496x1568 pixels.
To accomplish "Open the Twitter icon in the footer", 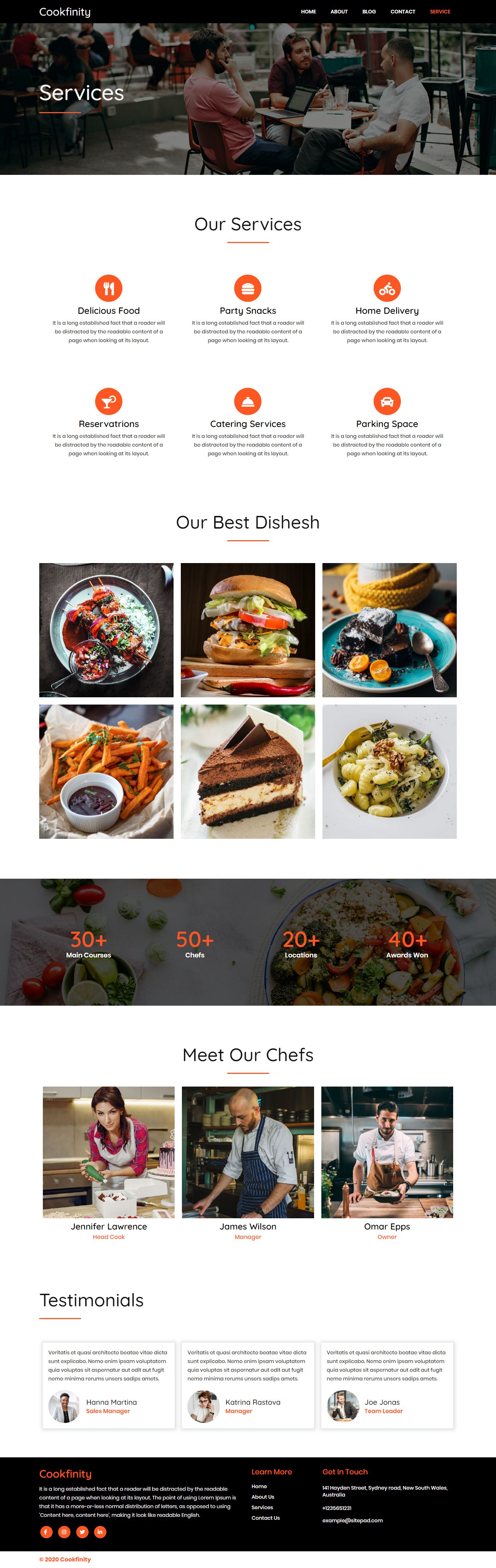I will [82, 1531].
